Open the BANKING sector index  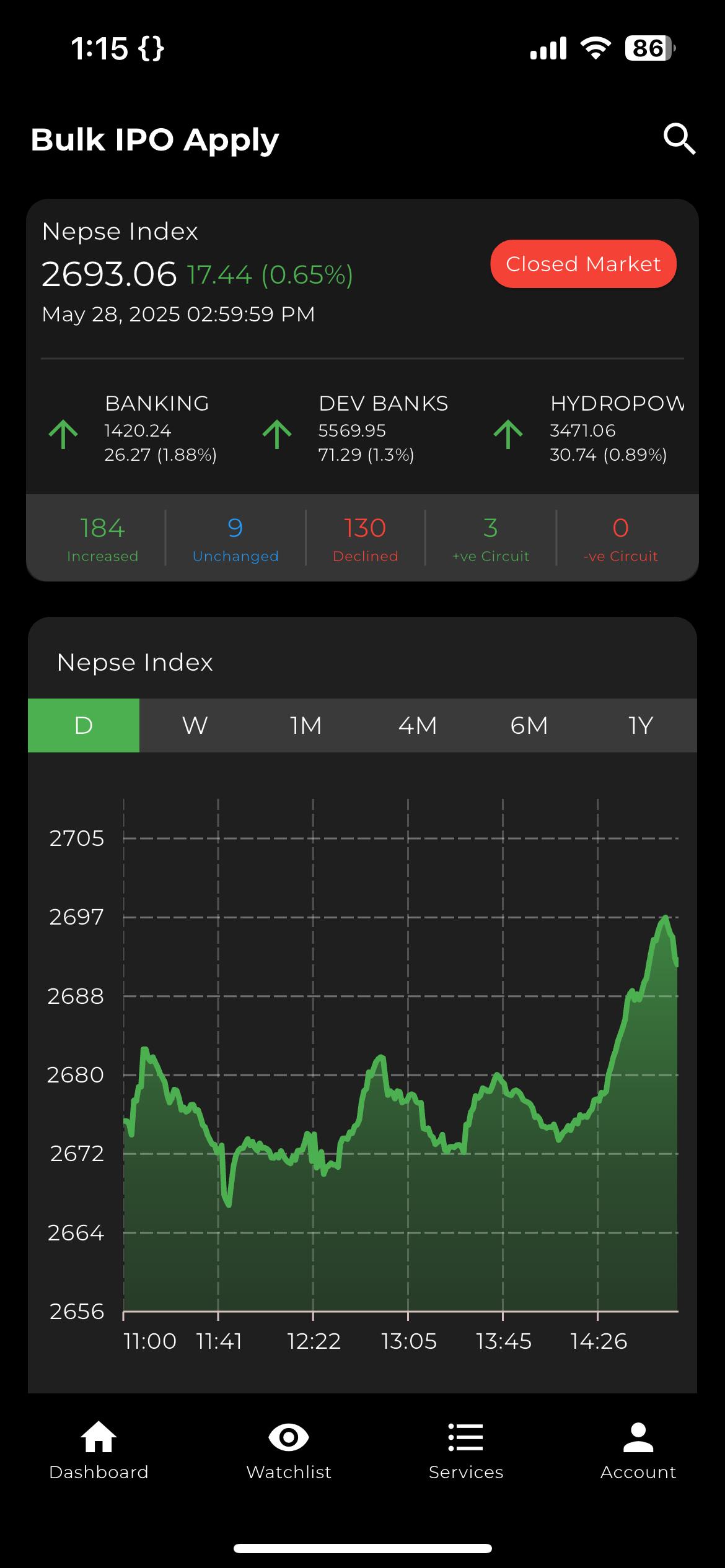pos(133,429)
